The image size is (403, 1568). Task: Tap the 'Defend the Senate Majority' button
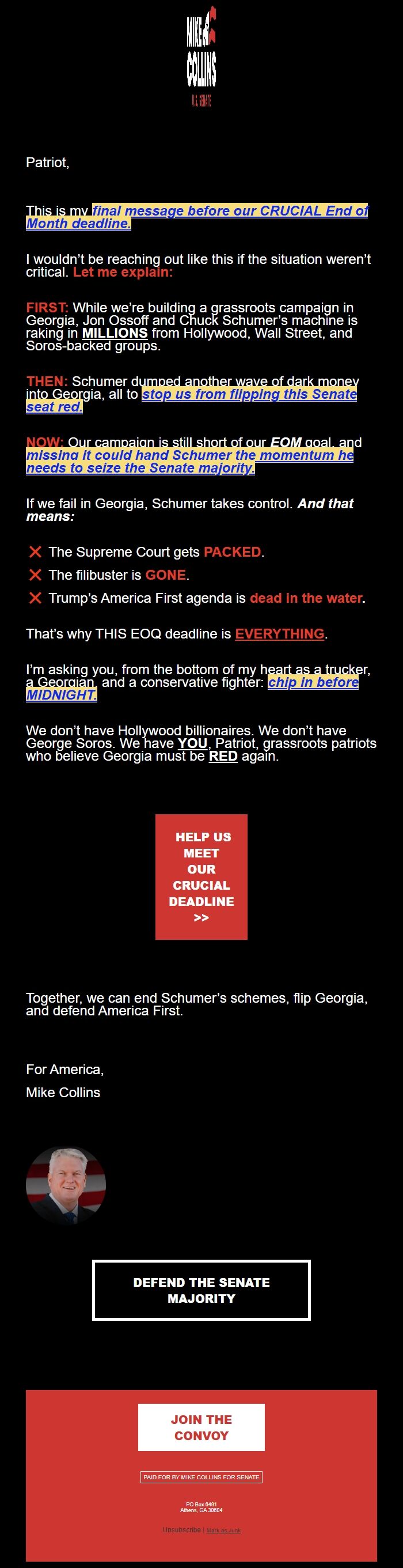click(201, 1290)
